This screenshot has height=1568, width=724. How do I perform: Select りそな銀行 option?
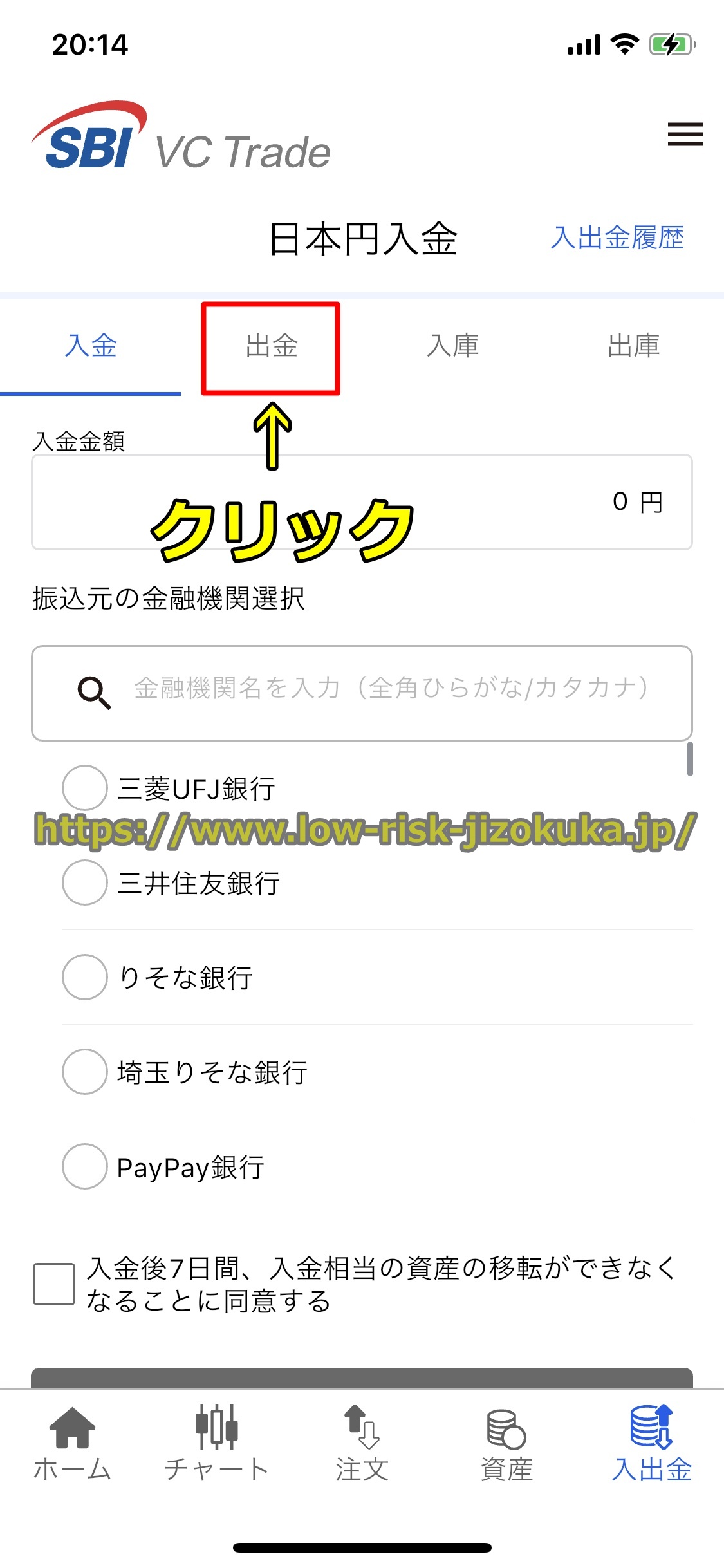[84, 977]
